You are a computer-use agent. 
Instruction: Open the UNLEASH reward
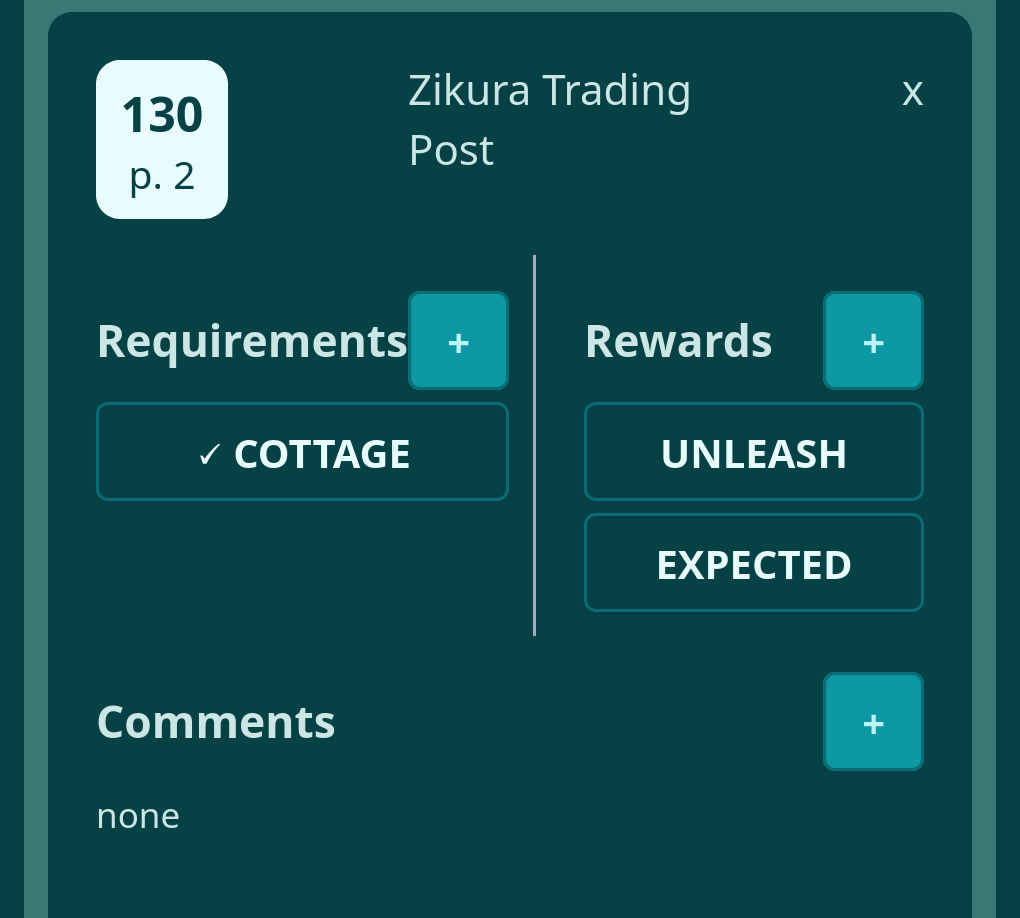(753, 452)
